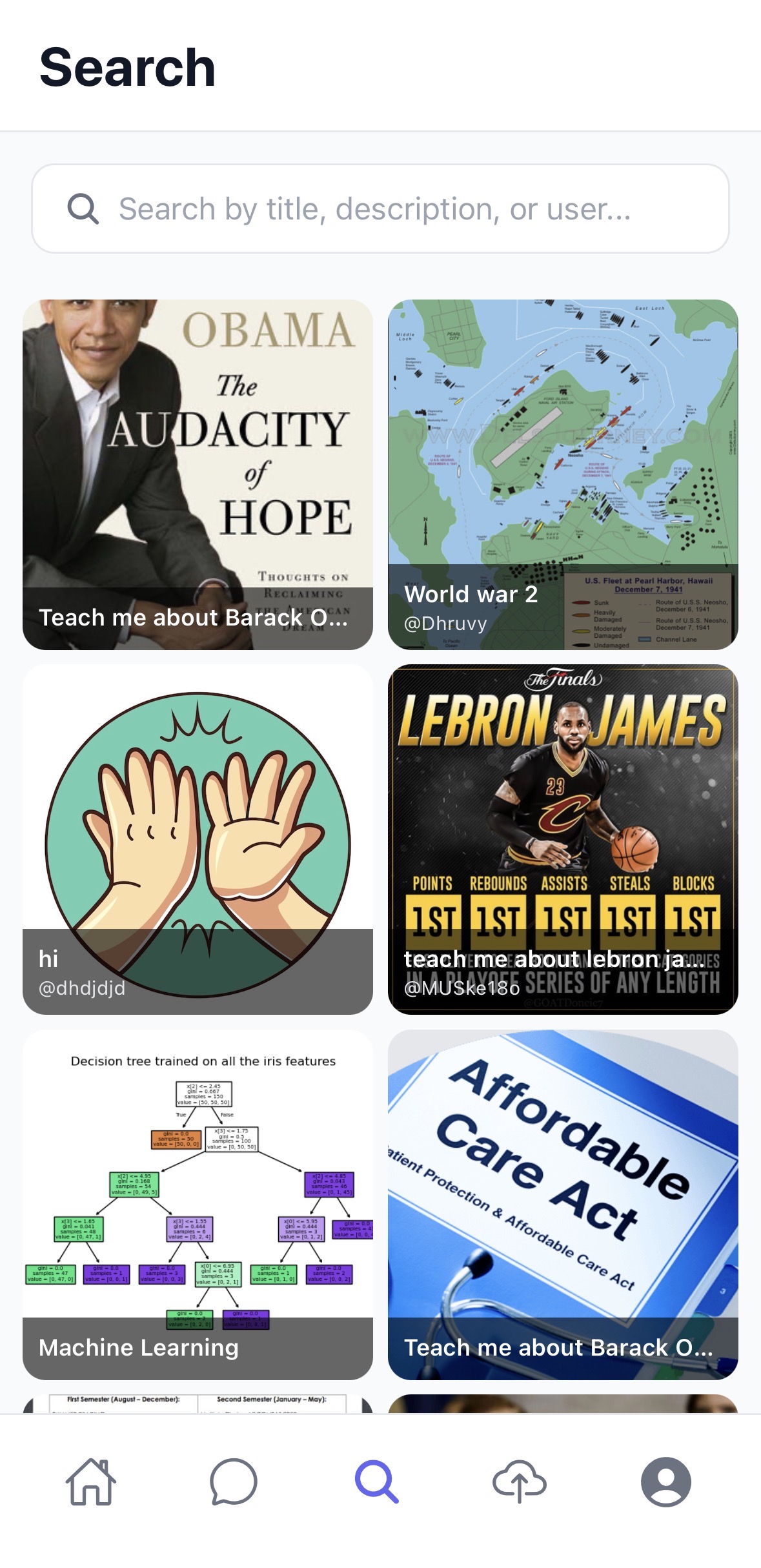This screenshot has height=1568, width=761.
Task: Open the LeBron James card by @MUSke18o
Action: click(563, 839)
